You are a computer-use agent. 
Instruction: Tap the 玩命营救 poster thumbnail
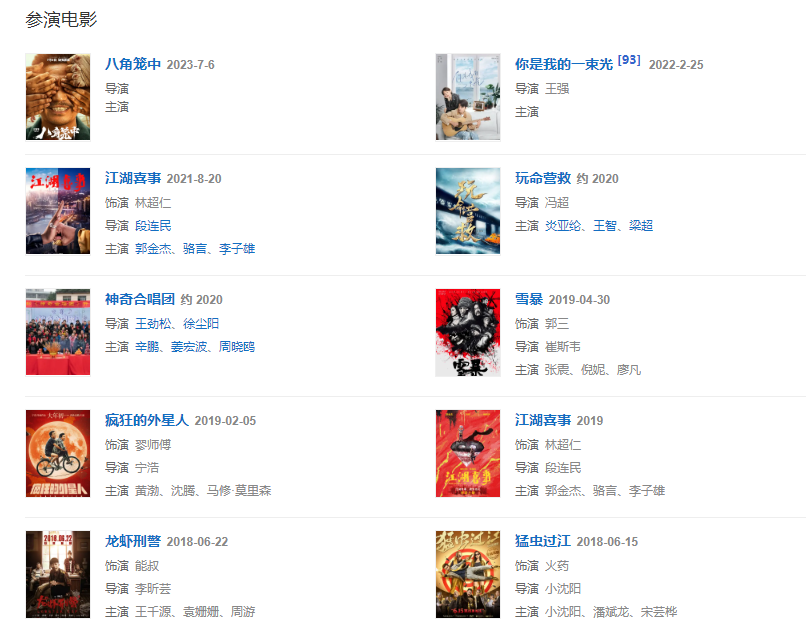(x=468, y=211)
